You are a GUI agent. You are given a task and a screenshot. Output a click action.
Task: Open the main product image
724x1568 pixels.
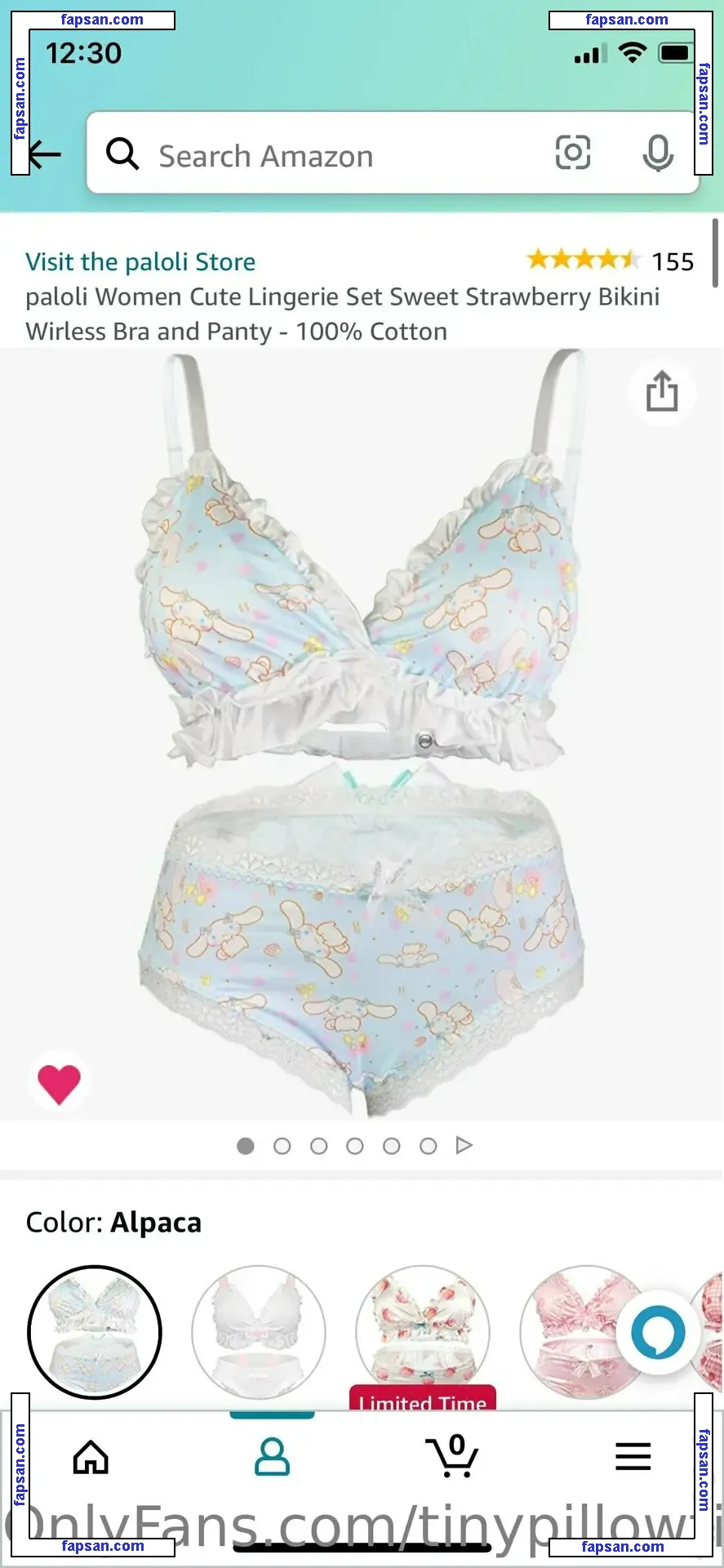[x=362, y=735]
